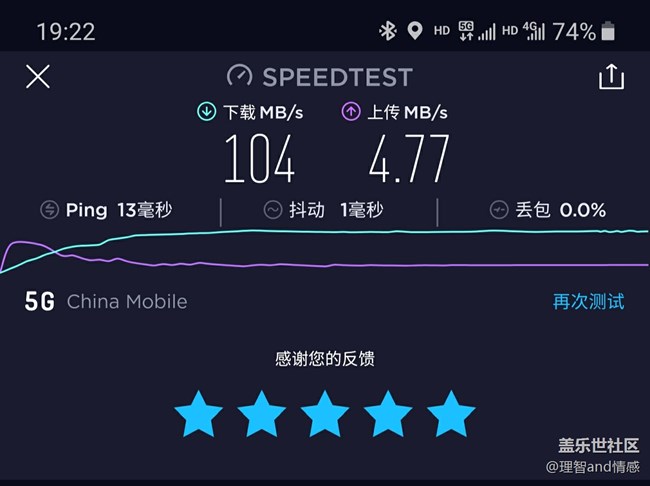
Task: Choose the fourth rating star
Action: 388,414
